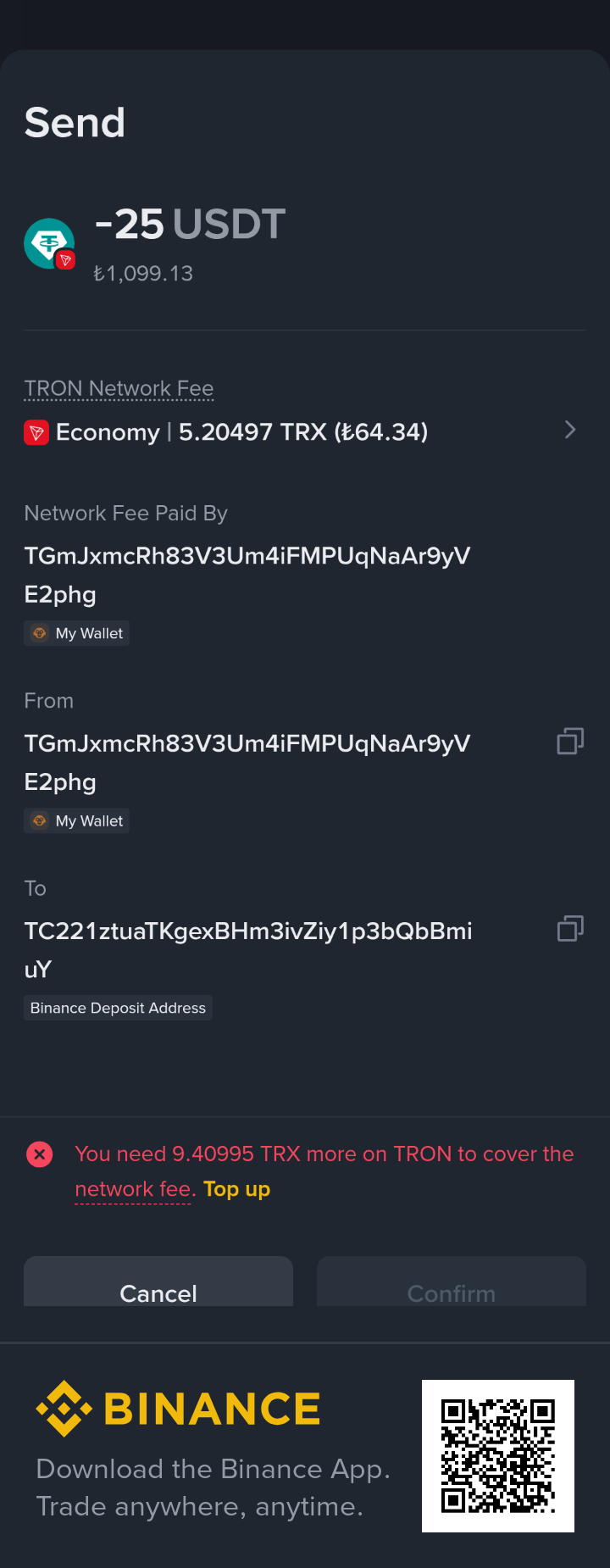Viewport: 610px width, 1568px height.
Task: Expand the Economy network fee options
Action: [x=569, y=431]
